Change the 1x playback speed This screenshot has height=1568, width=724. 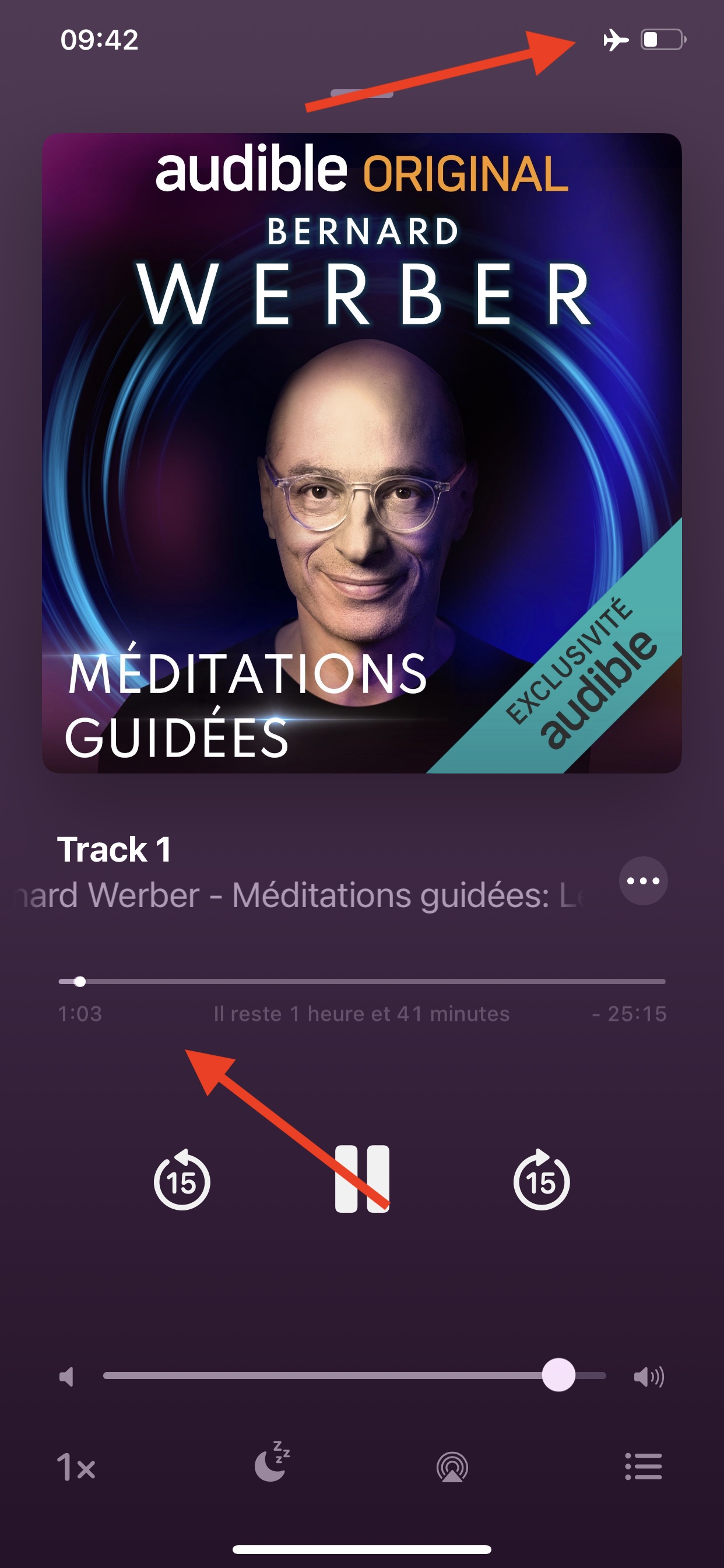76,1467
